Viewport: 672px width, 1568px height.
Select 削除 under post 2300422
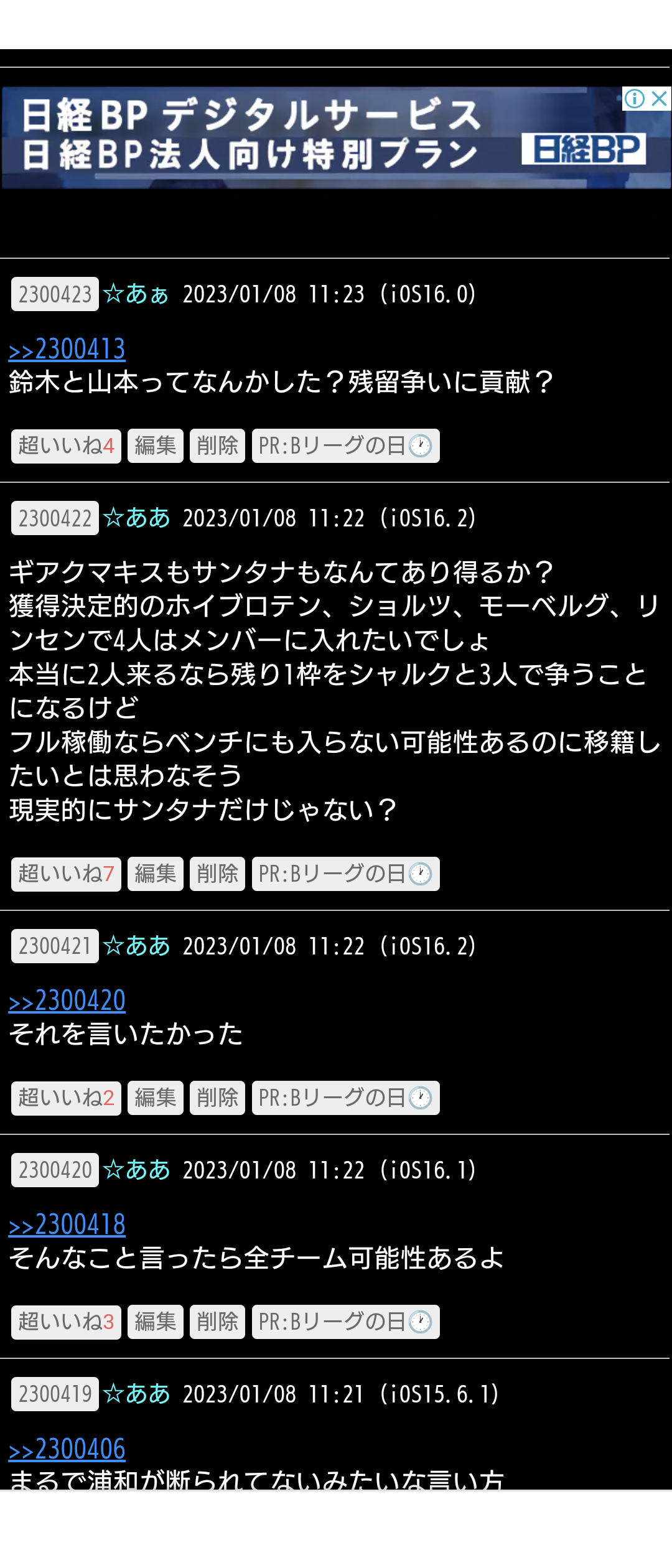pyautogui.click(x=217, y=874)
